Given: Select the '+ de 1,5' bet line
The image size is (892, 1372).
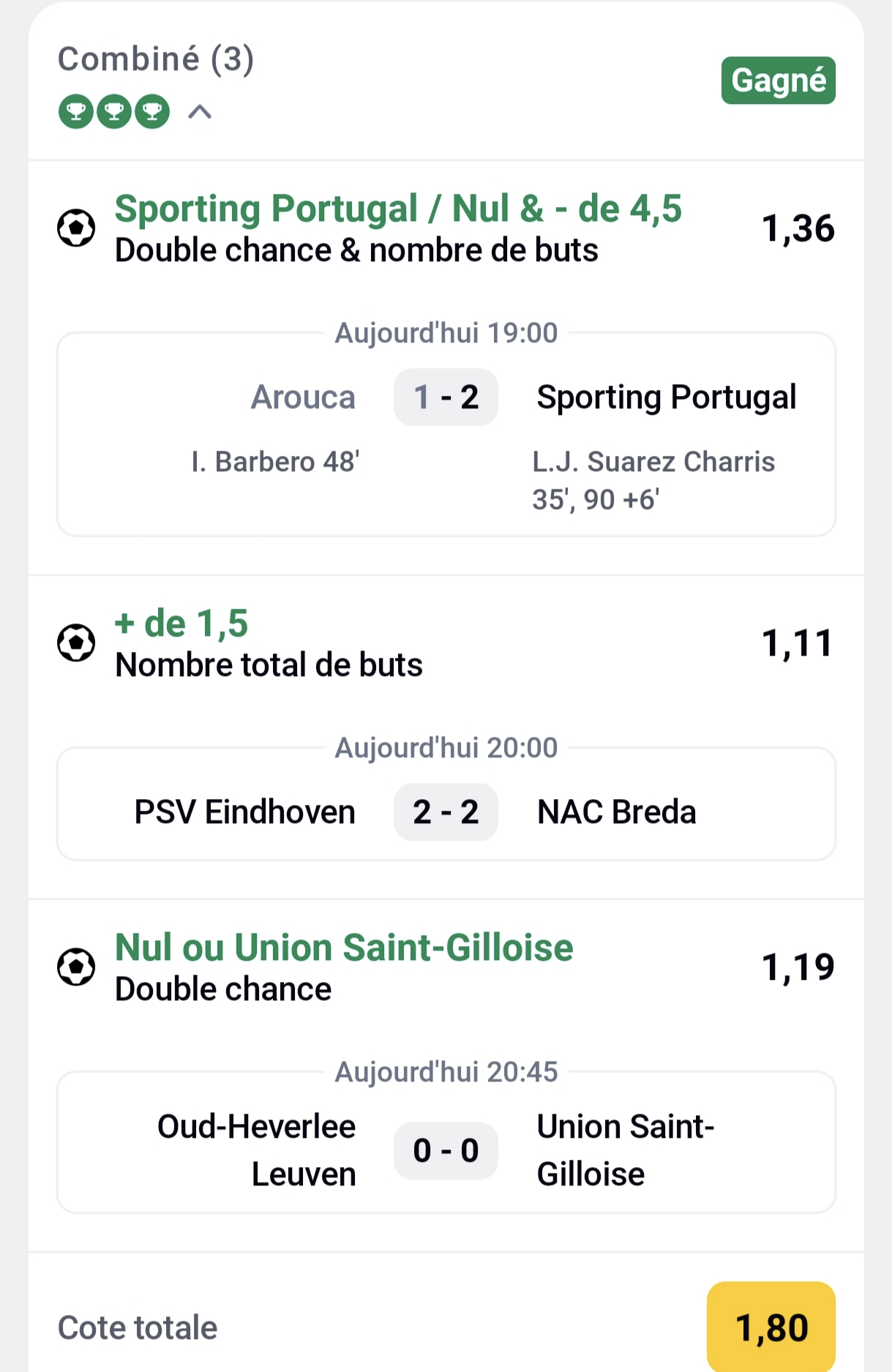Looking at the screenshot, I should 181,623.
